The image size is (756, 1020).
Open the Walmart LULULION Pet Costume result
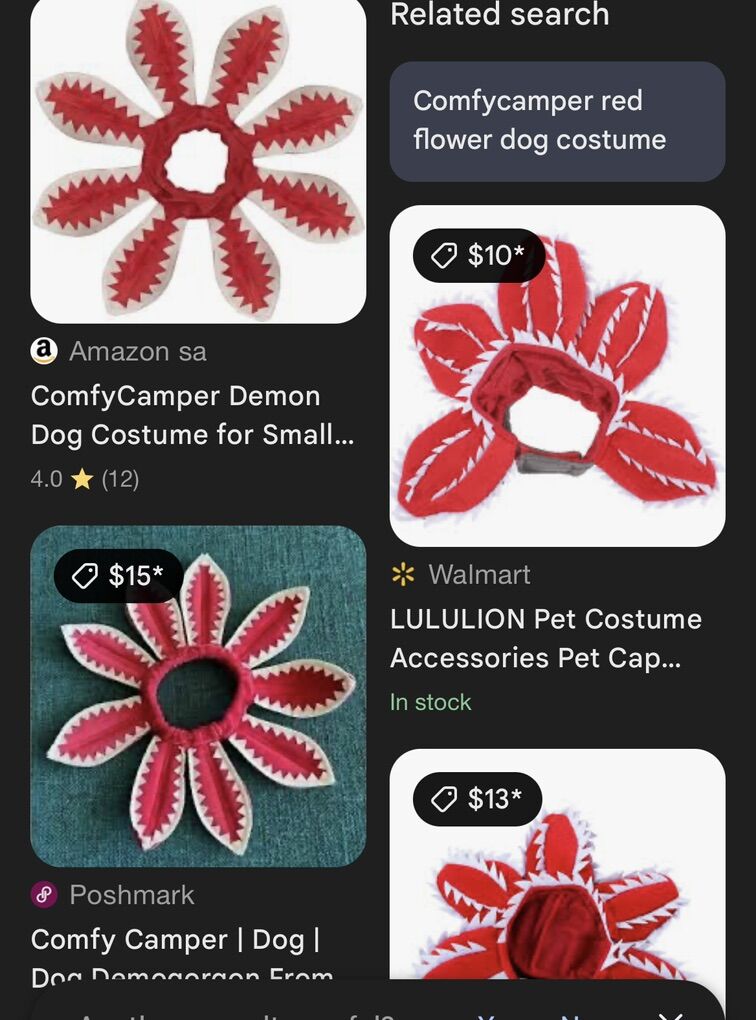556,376
